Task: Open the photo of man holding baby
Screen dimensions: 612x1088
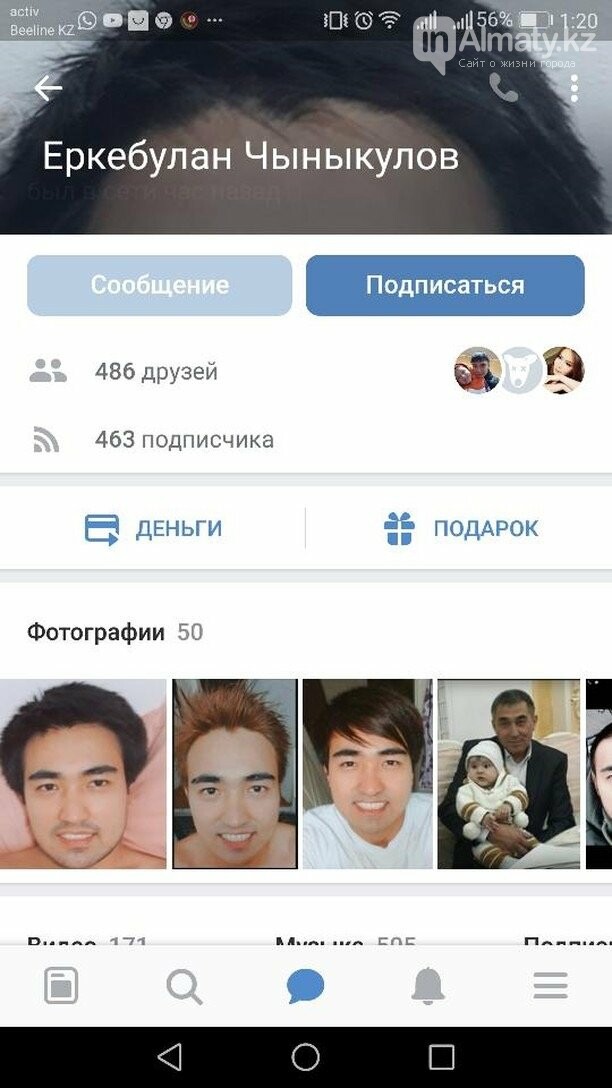Action: pyautogui.click(x=508, y=773)
